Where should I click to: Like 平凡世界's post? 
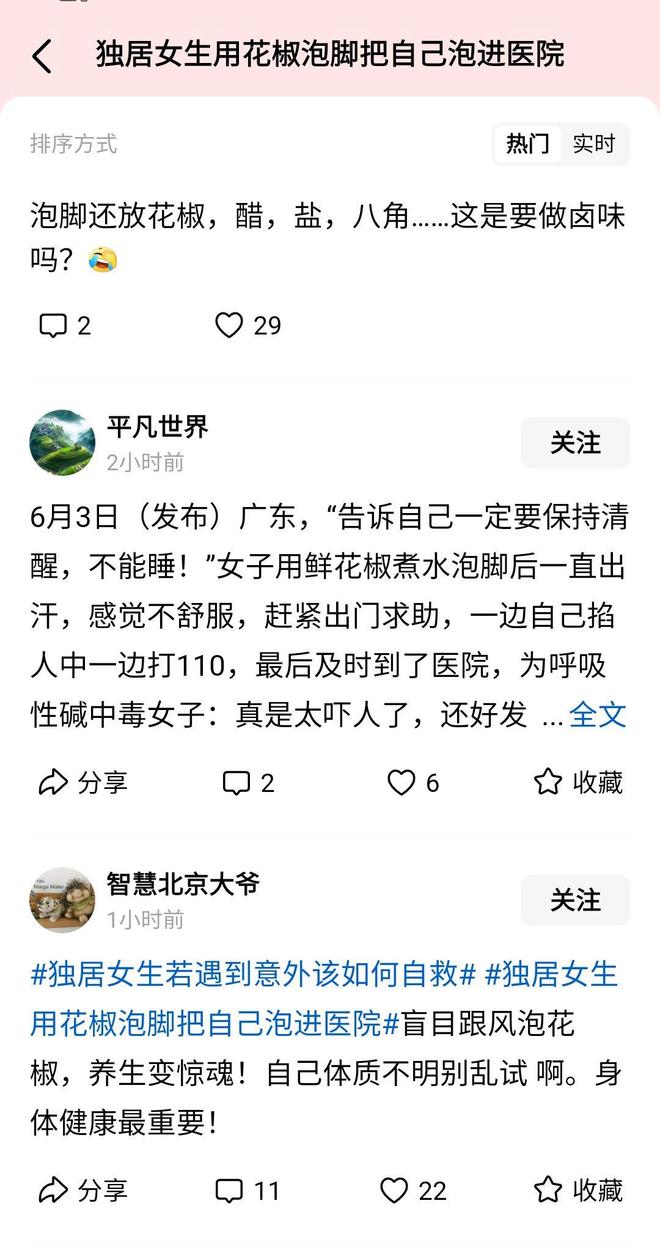pos(413,782)
